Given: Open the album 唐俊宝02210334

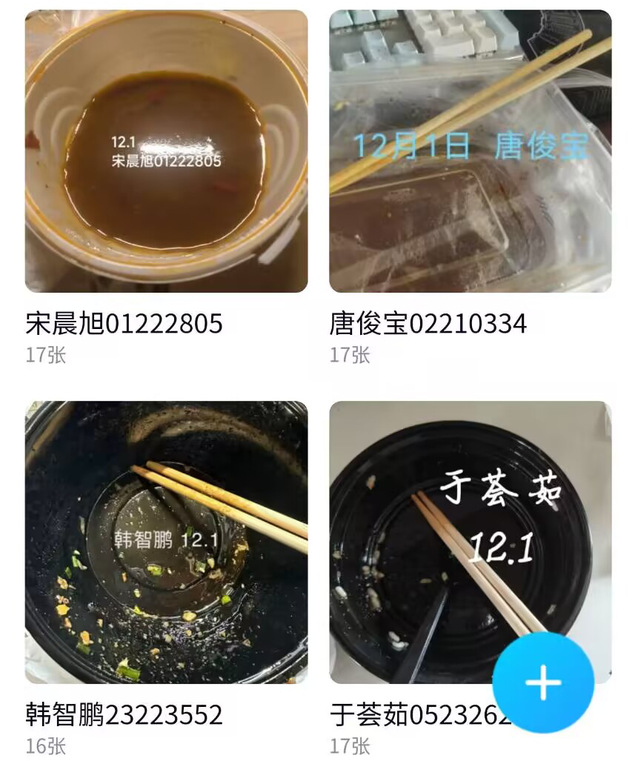Looking at the screenshot, I should coord(470,152).
